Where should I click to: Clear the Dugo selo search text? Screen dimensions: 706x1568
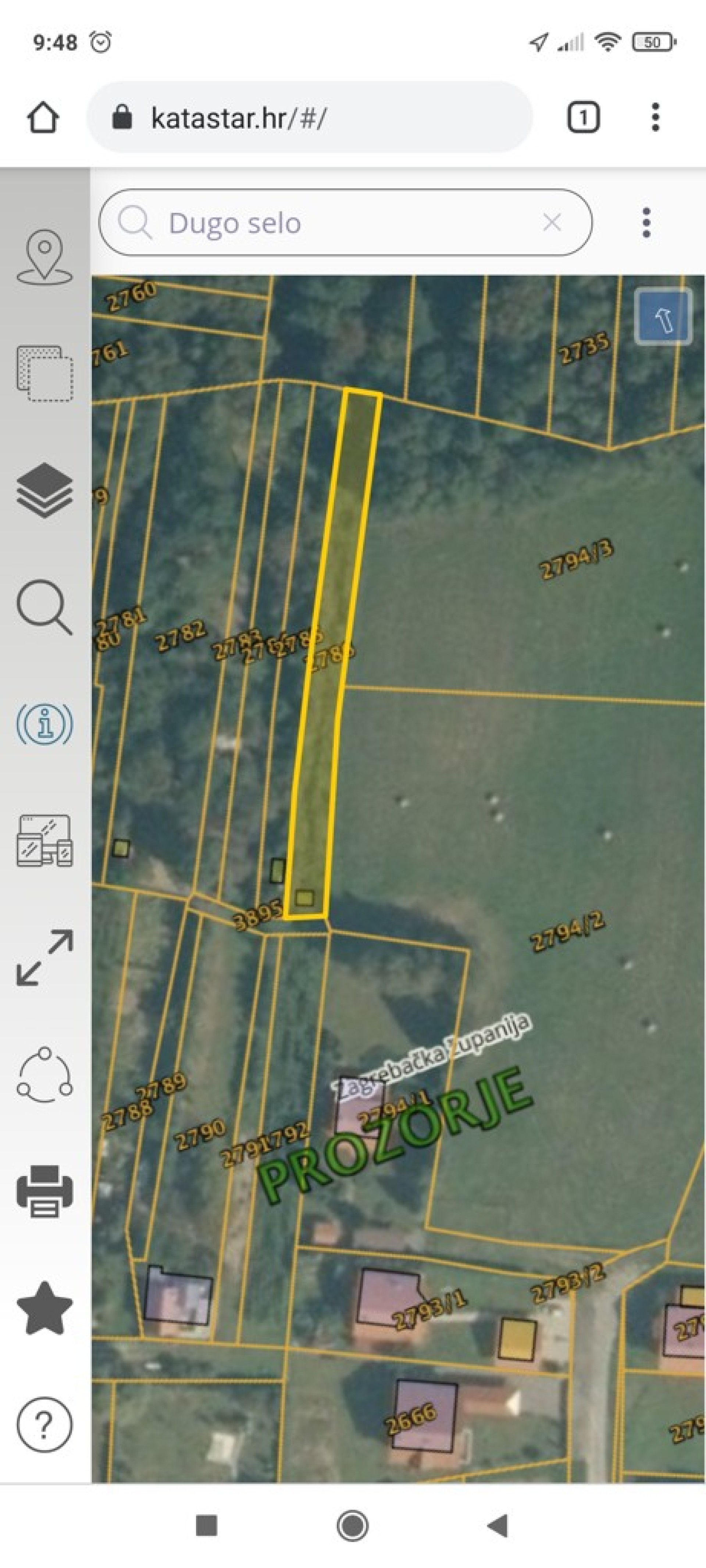point(552,222)
